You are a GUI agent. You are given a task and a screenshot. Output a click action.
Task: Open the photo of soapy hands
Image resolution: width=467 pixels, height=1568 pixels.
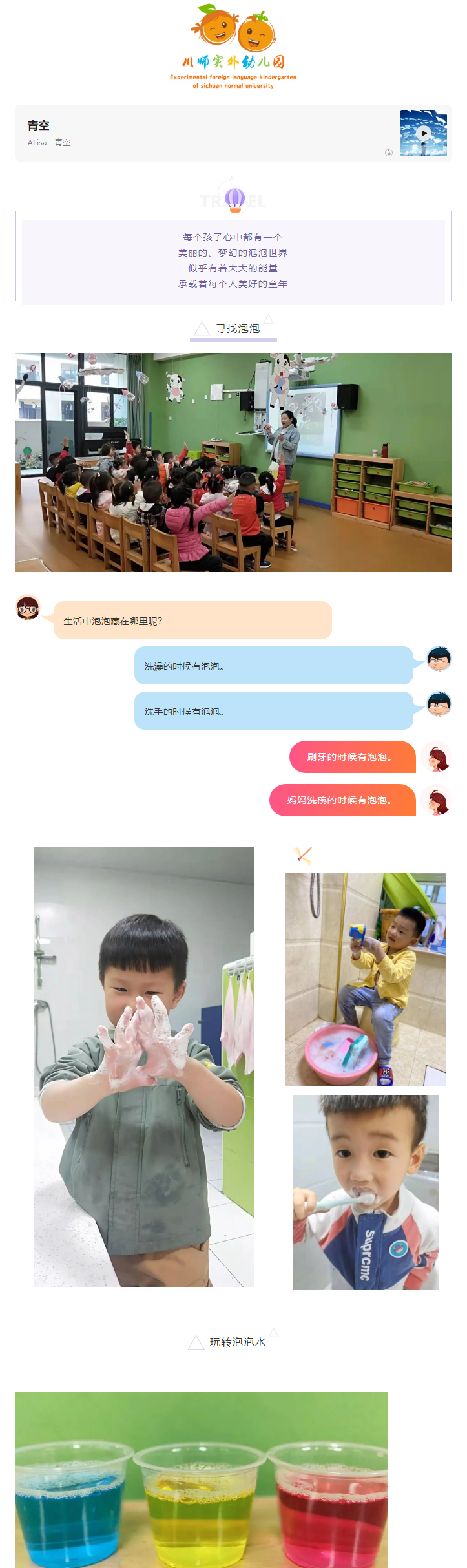coord(143,1066)
